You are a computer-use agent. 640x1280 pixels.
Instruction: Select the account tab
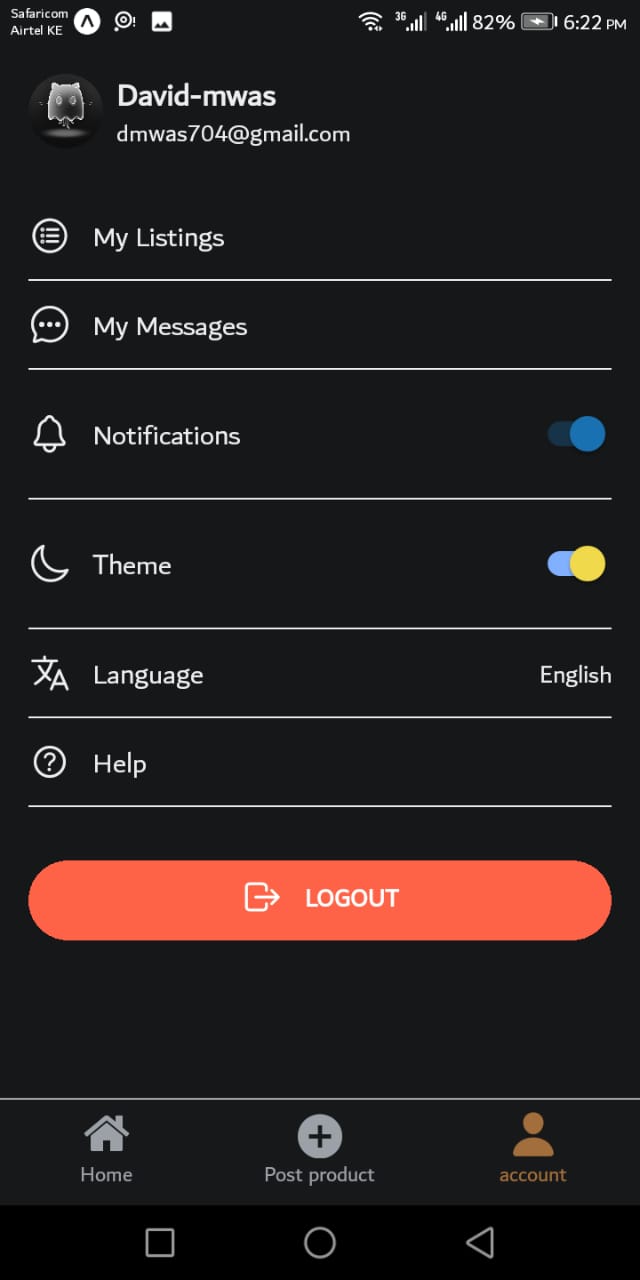tap(532, 1150)
